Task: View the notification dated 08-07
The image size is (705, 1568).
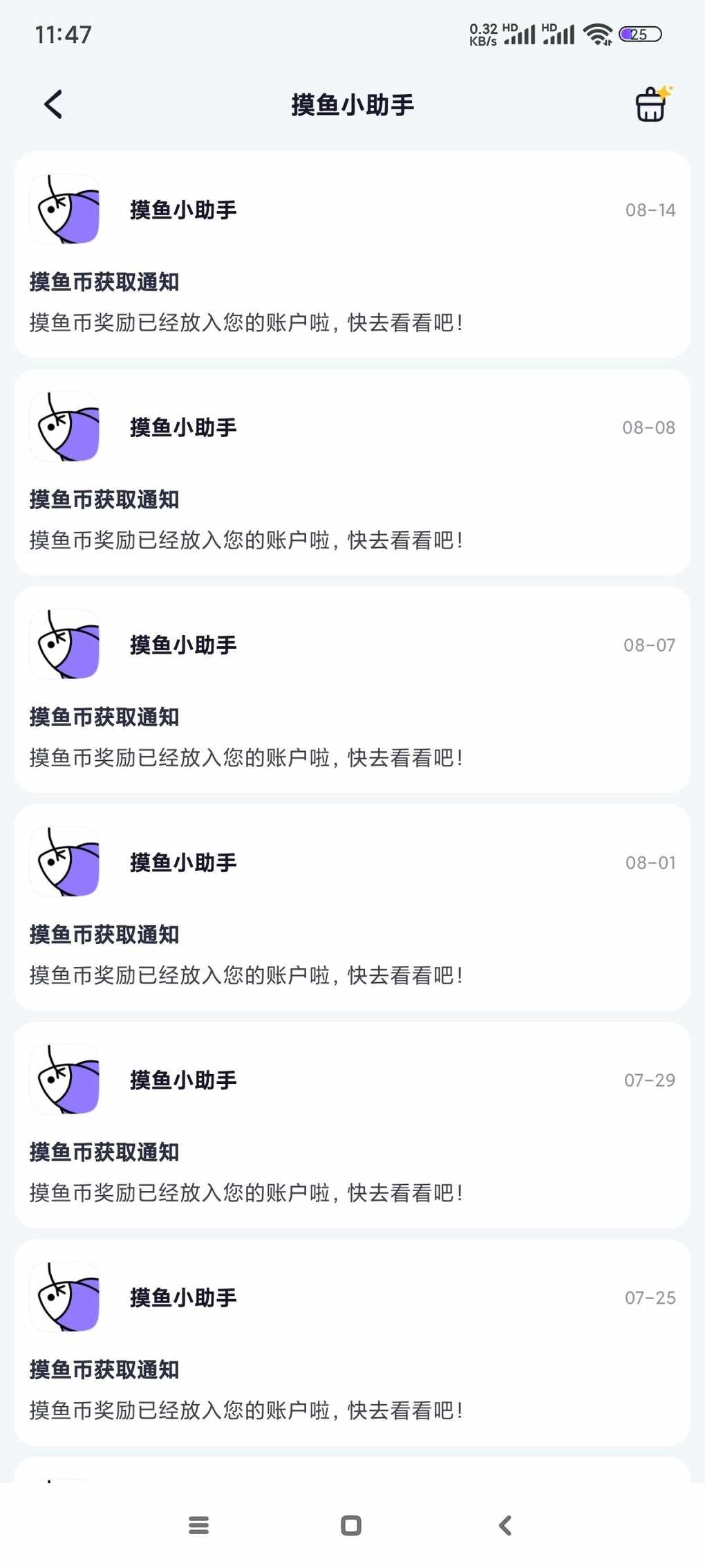Action: tap(352, 690)
